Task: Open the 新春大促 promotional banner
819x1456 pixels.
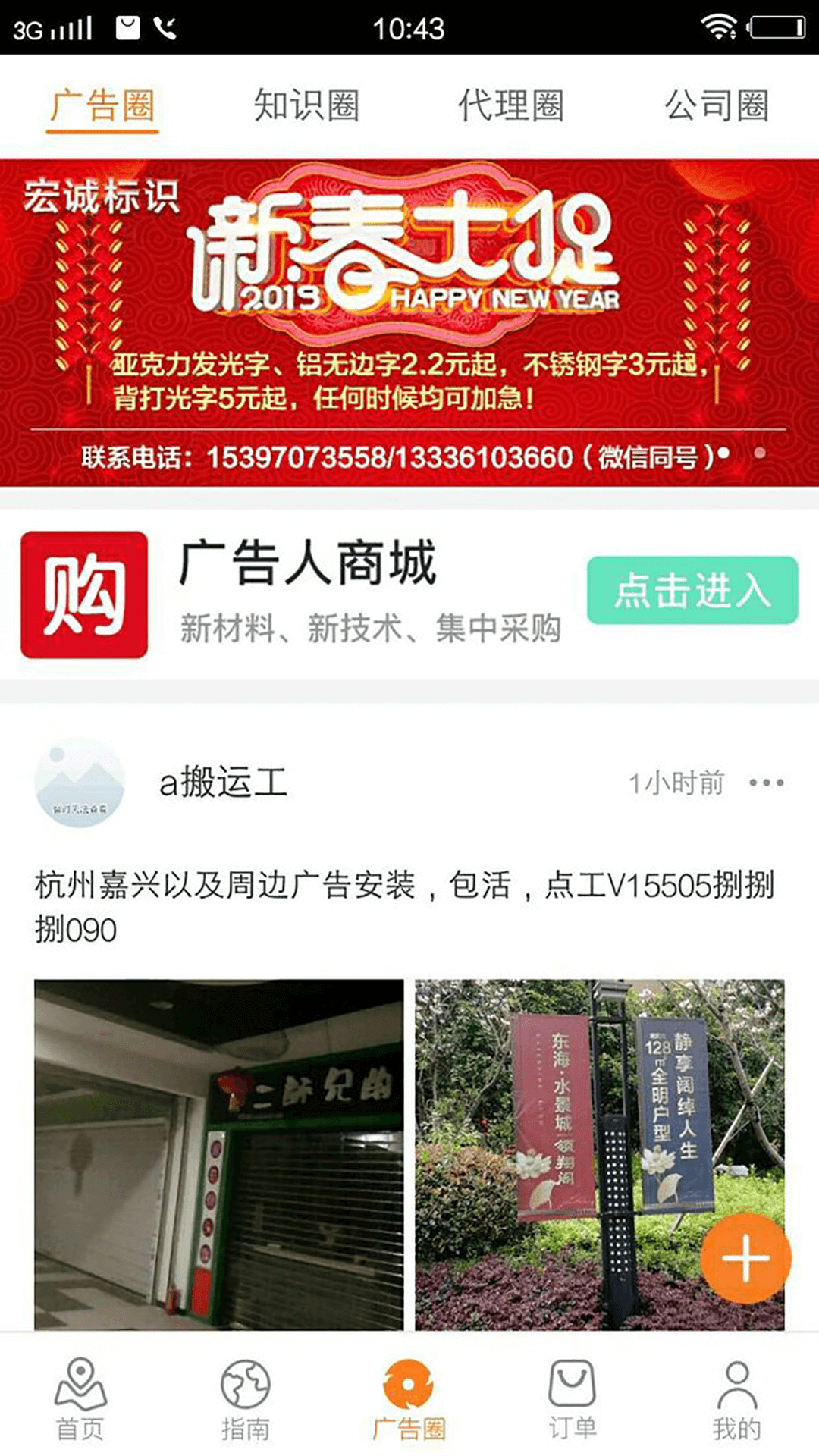Action: pyautogui.click(x=409, y=322)
